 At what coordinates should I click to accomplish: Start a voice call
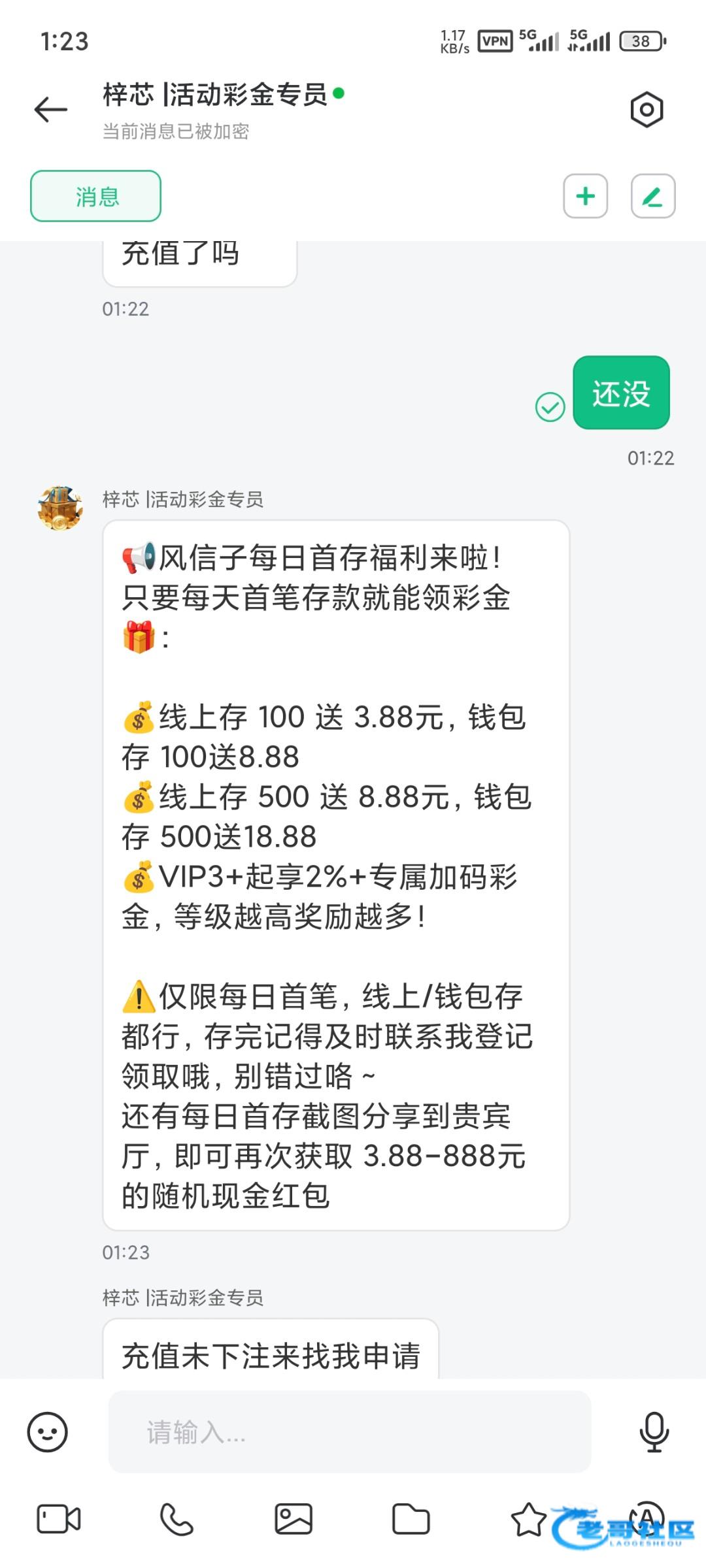tap(176, 1519)
